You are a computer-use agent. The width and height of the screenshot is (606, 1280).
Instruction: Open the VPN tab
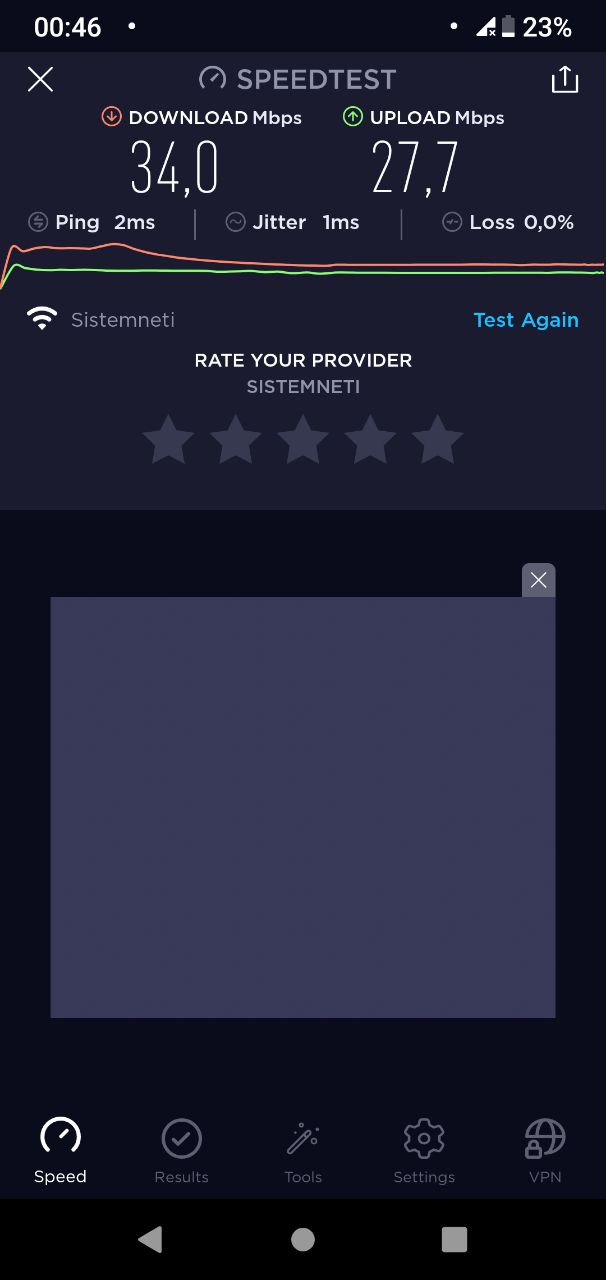[545, 1151]
